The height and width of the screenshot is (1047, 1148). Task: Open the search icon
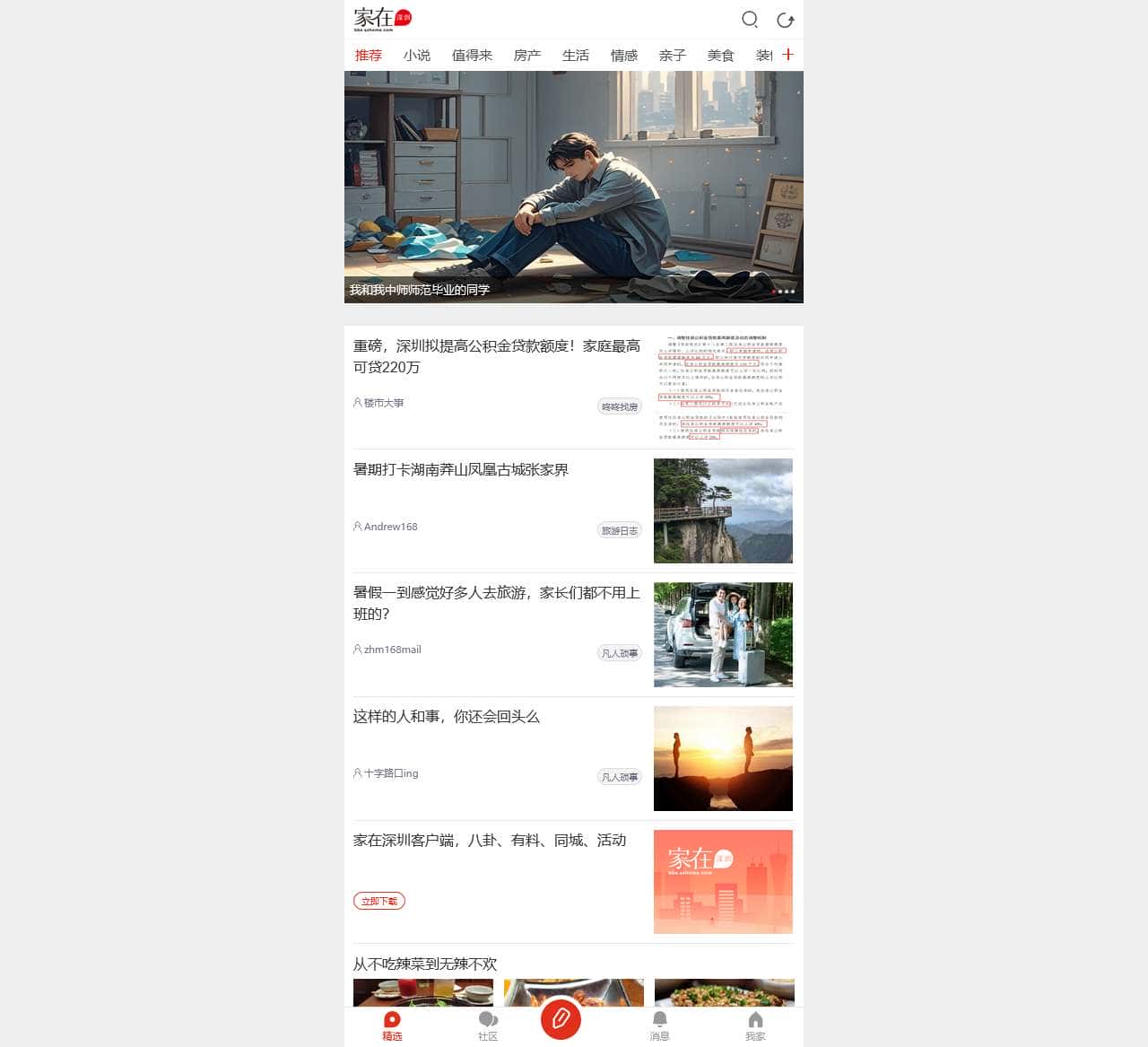click(x=750, y=19)
